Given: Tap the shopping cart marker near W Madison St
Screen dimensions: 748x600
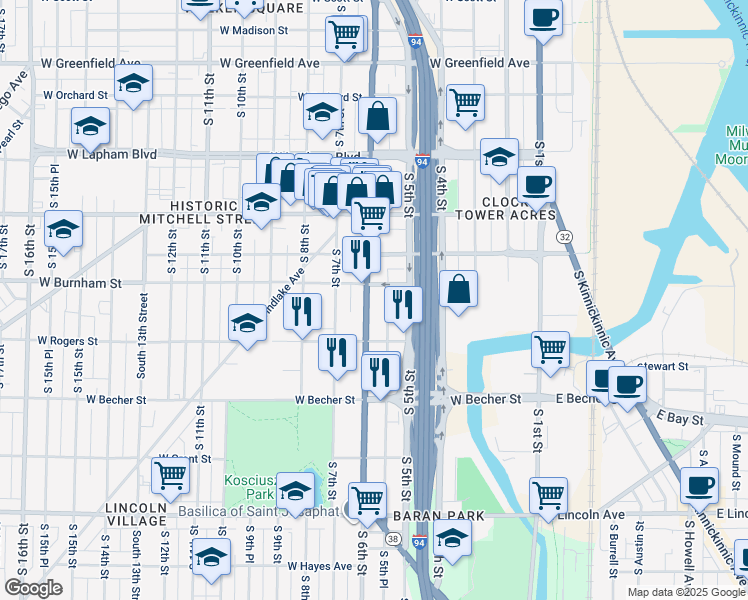Looking at the screenshot, I should (344, 36).
